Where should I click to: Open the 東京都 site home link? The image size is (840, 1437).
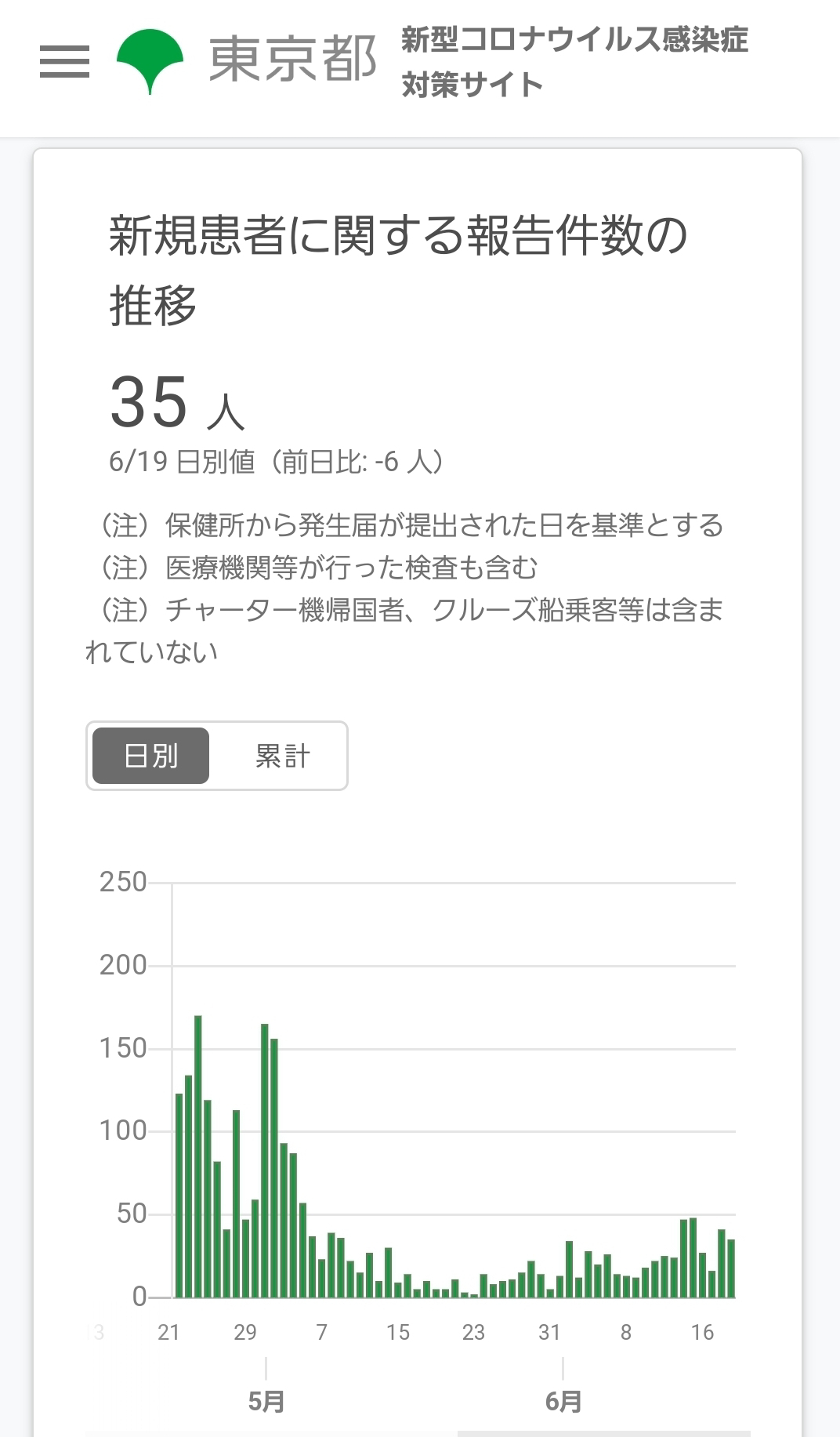(x=247, y=61)
